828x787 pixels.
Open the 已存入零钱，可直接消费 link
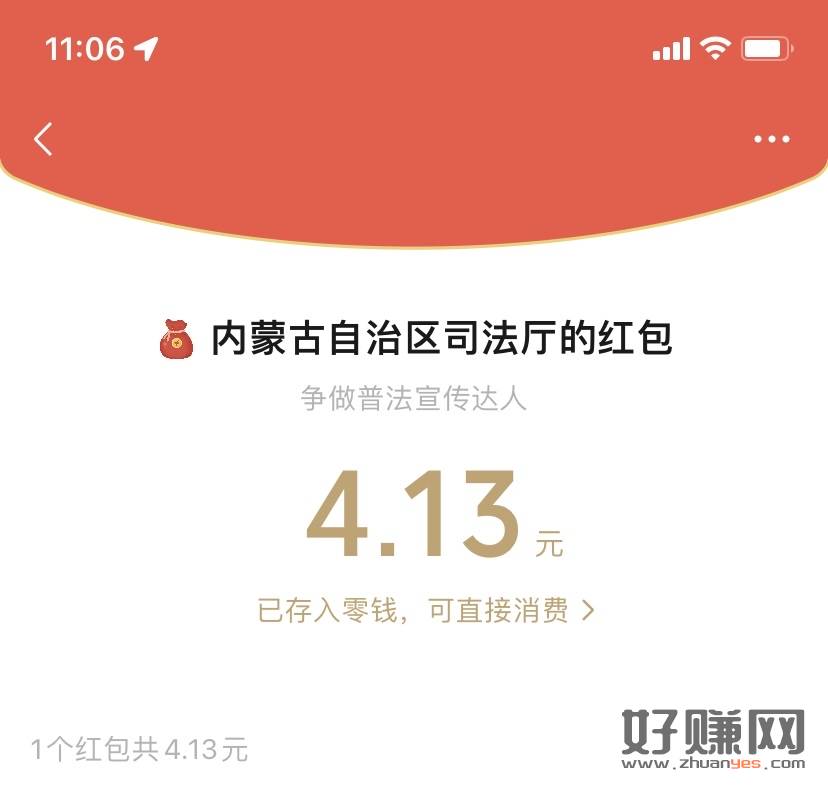coord(425,610)
